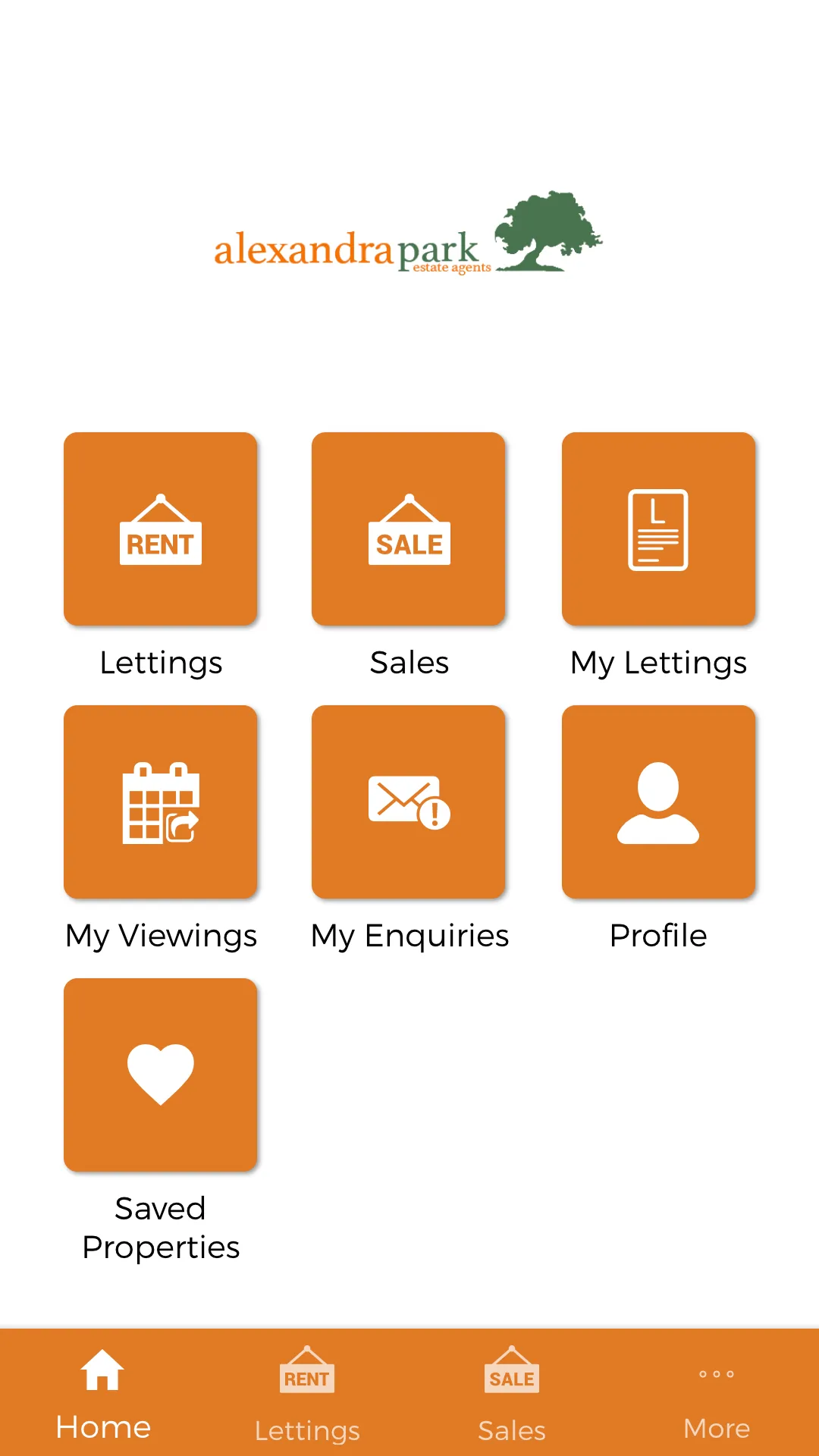This screenshot has height=1456, width=819.
Task: Open the Saved Properties heart tile
Action: tap(161, 1075)
